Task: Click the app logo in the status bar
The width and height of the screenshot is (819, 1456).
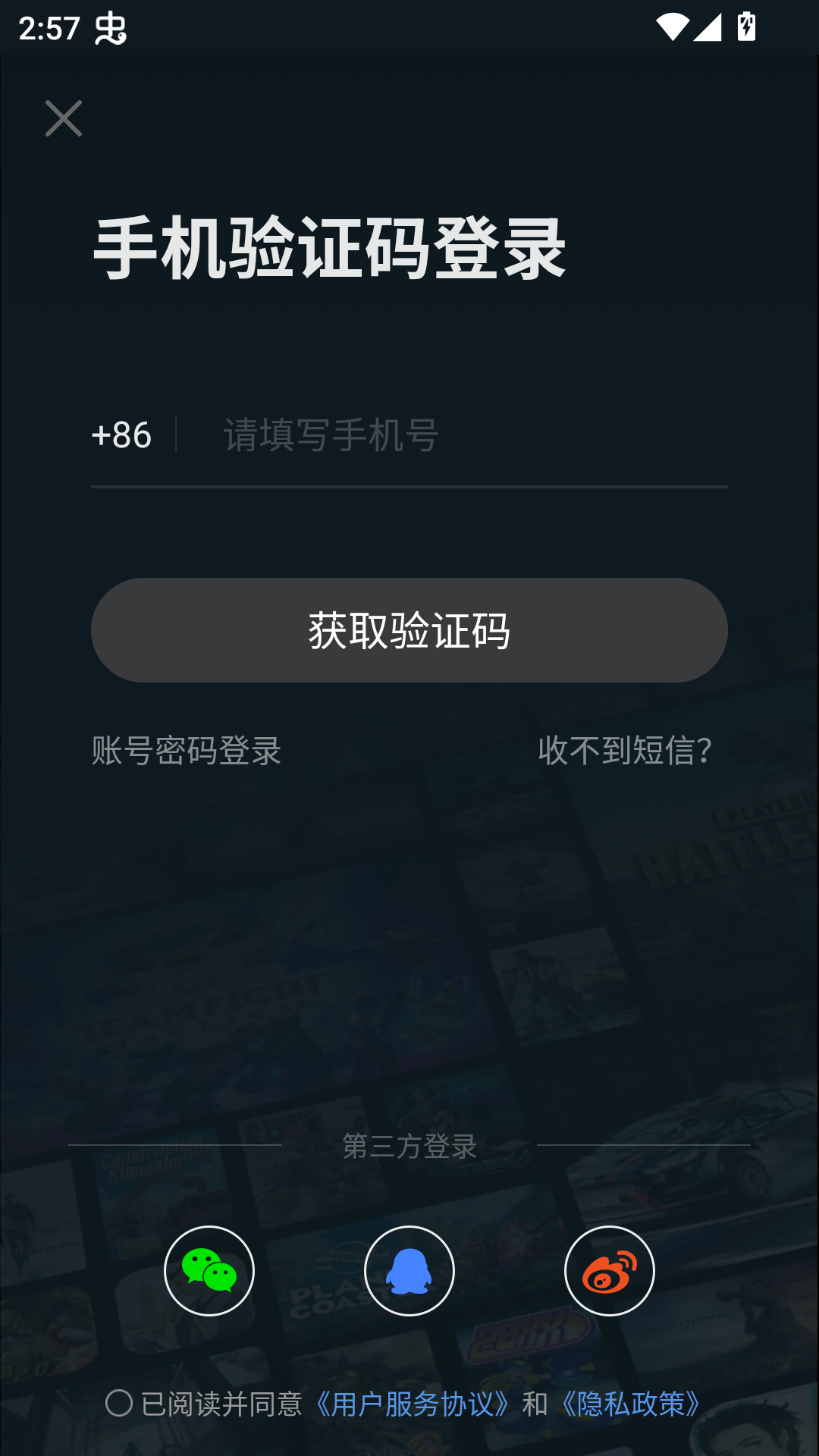Action: tap(110, 30)
